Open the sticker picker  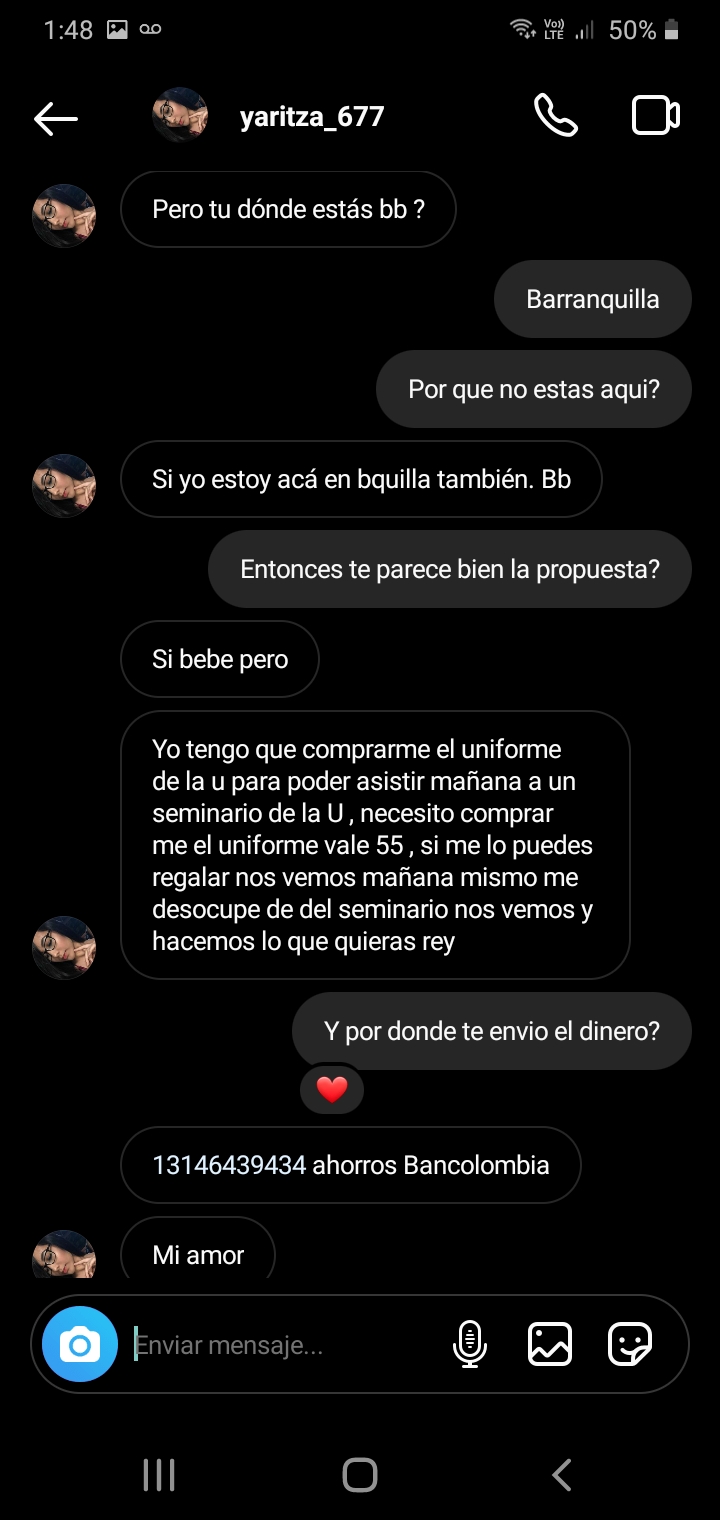(x=630, y=1344)
